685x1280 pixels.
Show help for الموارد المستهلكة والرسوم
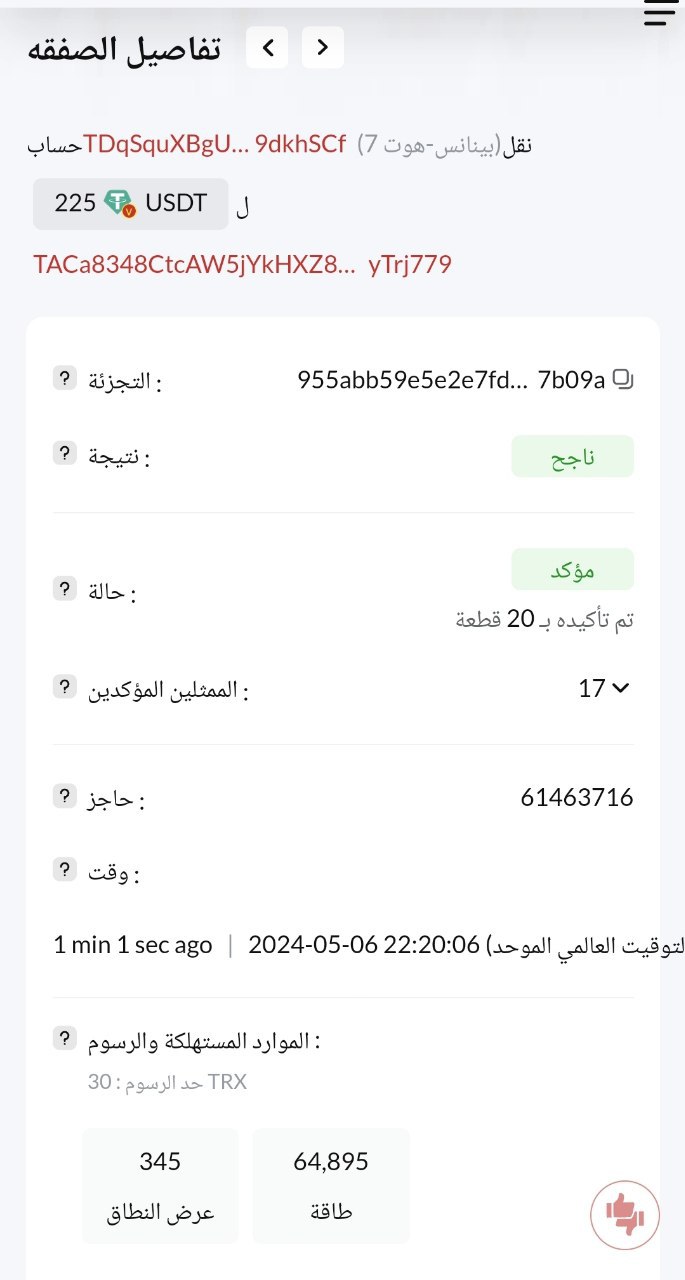[64, 1038]
